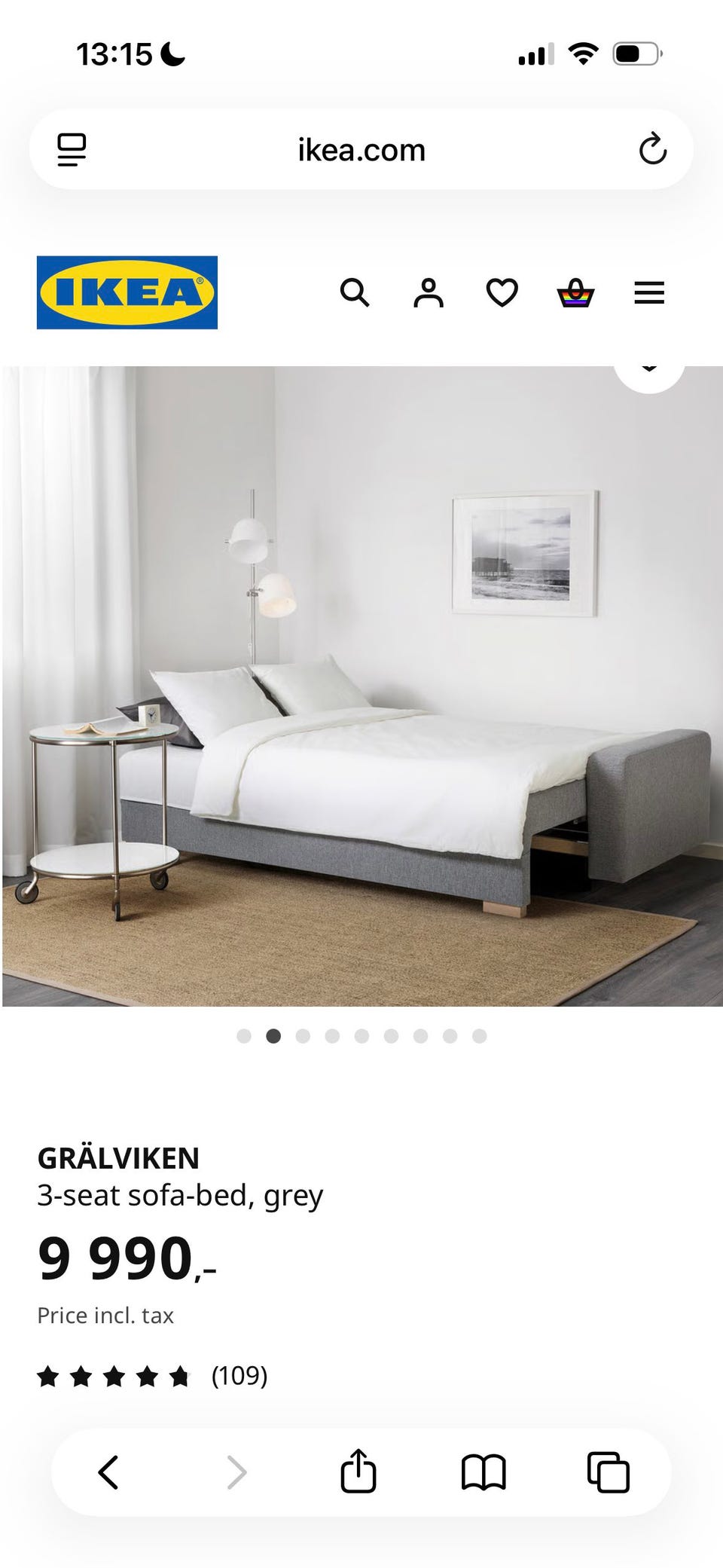Open Safari bookmarks
Screen dimensions: 723x1568
484,1472
